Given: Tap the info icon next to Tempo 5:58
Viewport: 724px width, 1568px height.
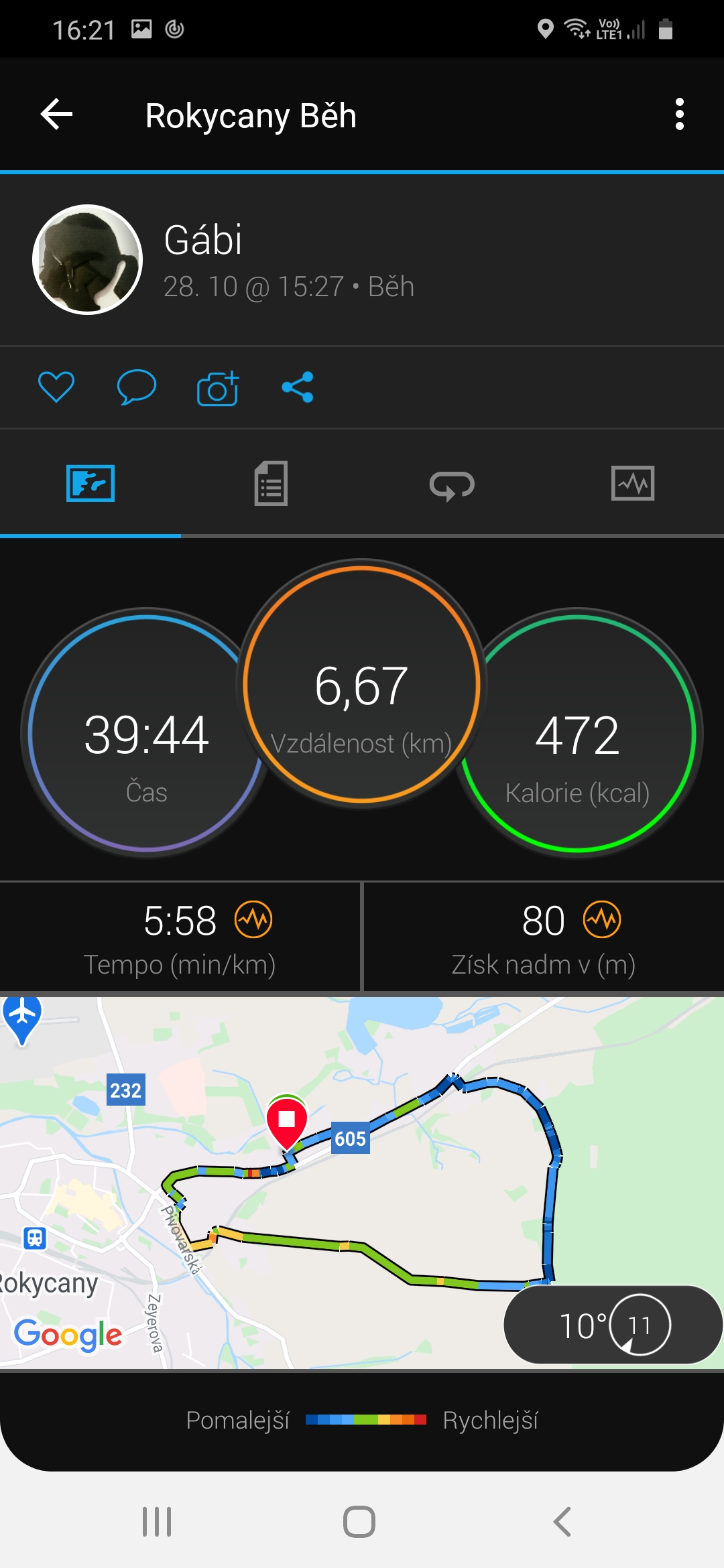Looking at the screenshot, I should pos(253,920).
